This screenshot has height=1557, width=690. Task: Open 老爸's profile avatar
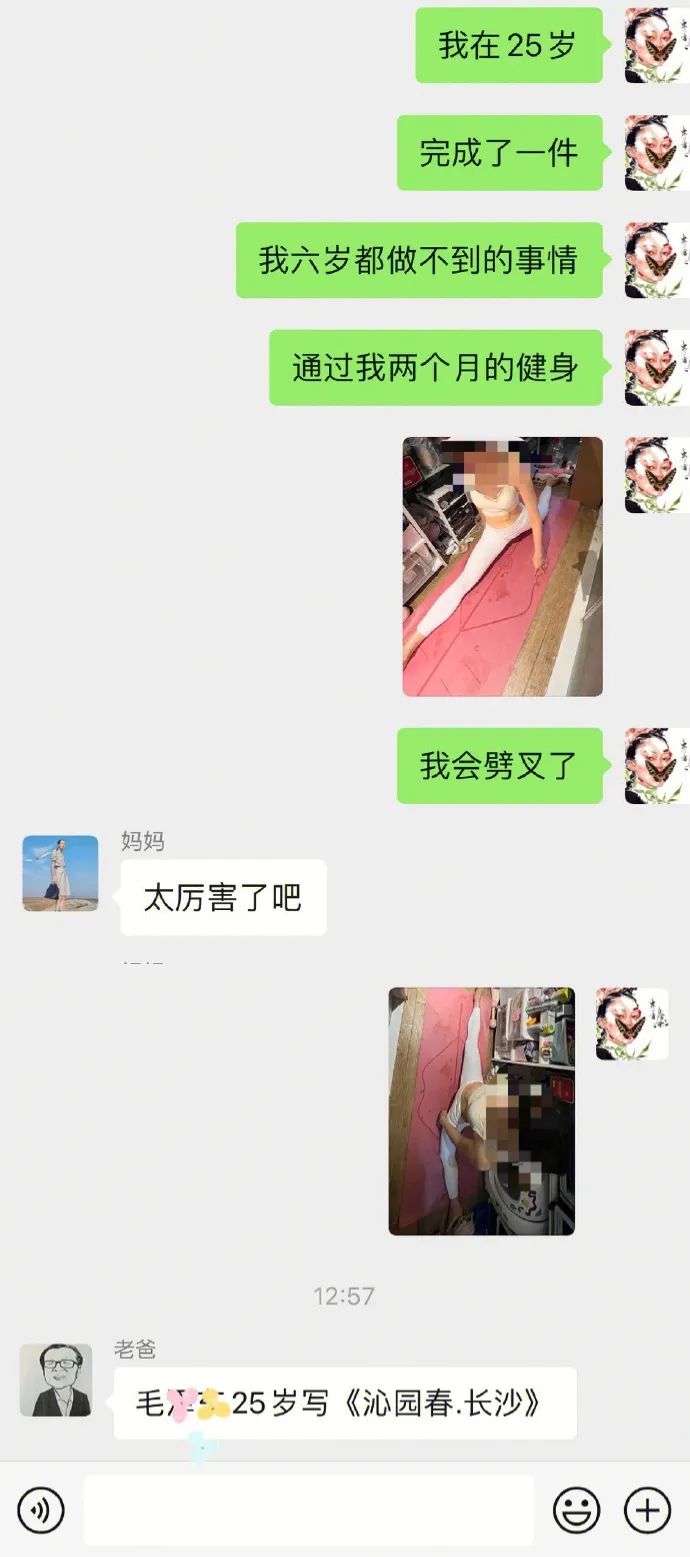56,1380
